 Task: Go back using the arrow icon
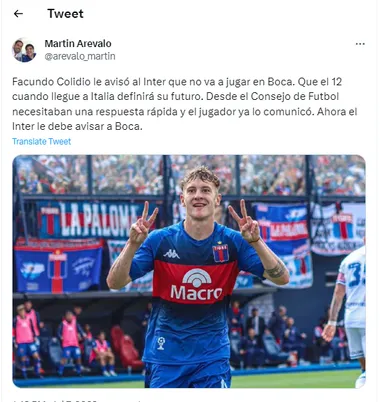click(18, 14)
